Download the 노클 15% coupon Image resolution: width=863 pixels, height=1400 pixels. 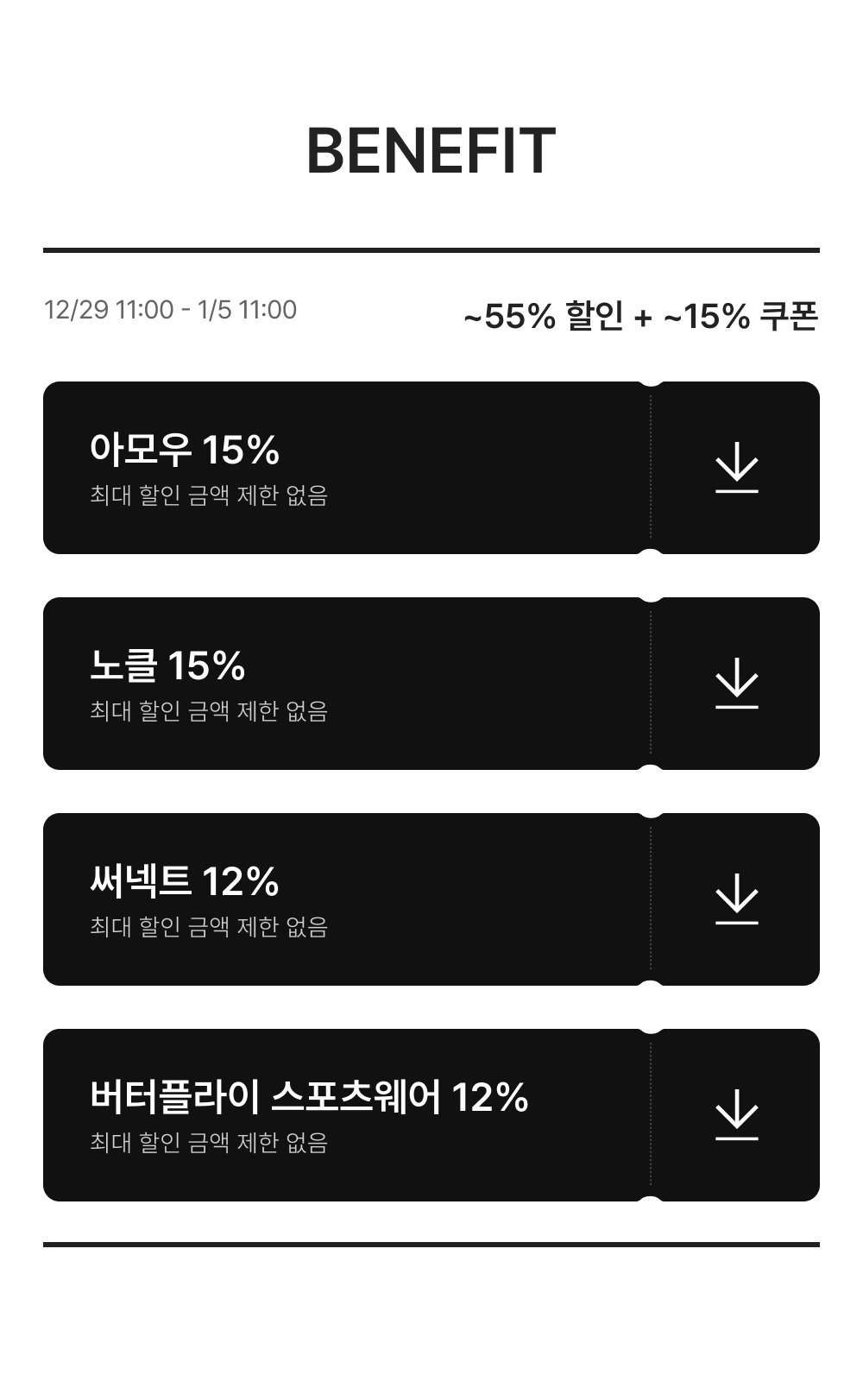pyautogui.click(x=736, y=684)
